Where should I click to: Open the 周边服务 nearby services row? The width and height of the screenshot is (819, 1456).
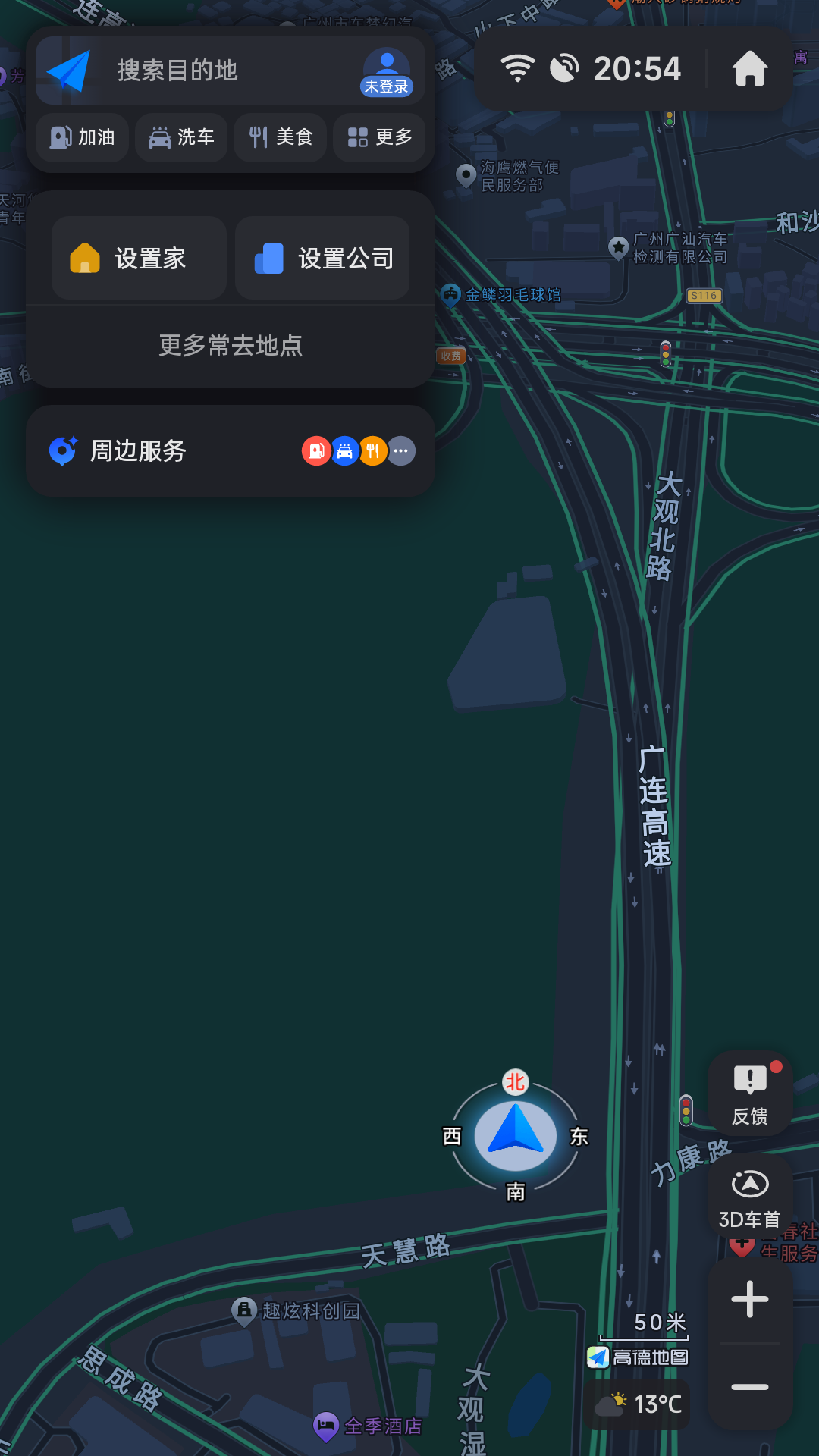pyautogui.click(x=231, y=451)
